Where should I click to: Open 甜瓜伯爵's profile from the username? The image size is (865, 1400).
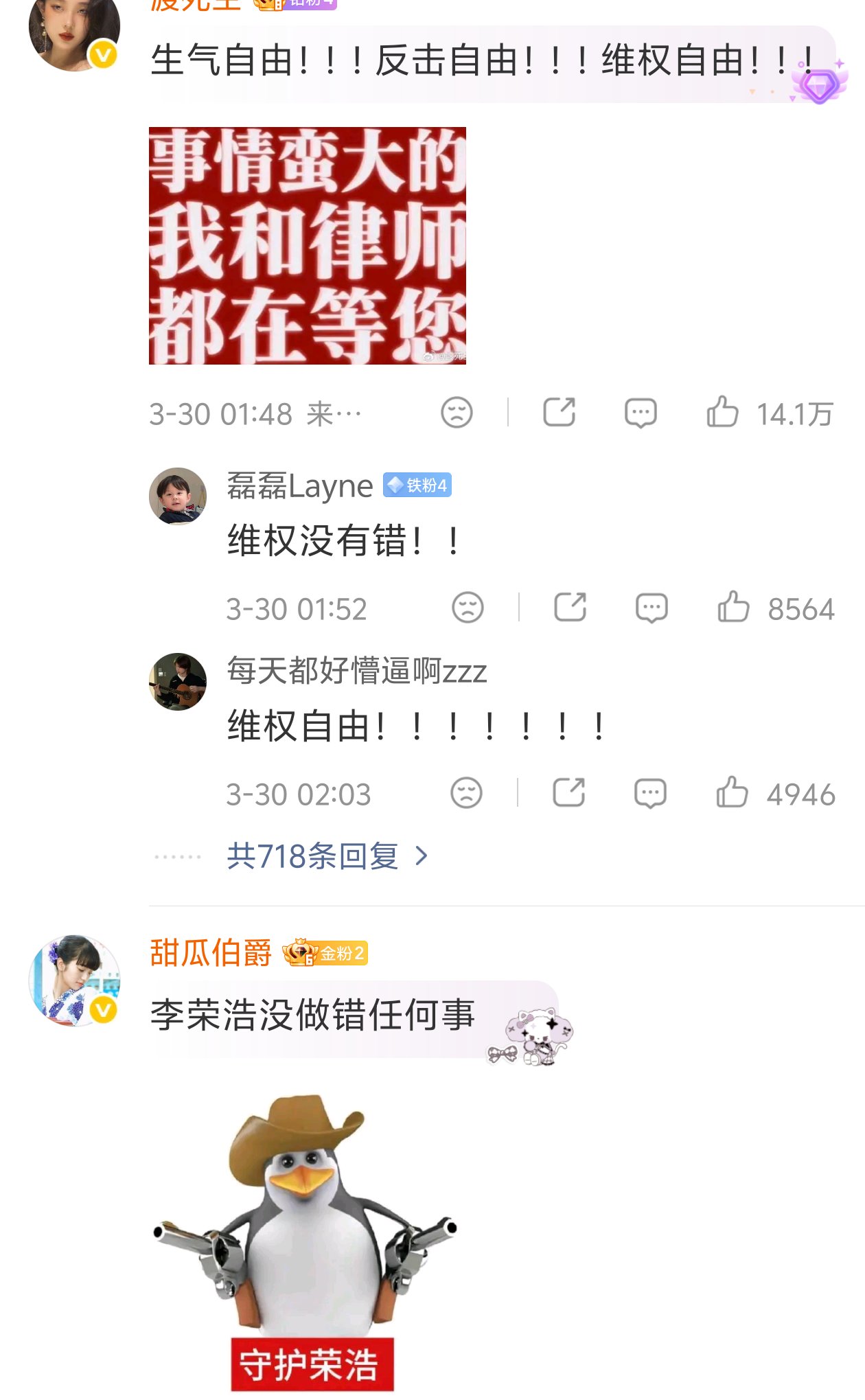[211, 953]
